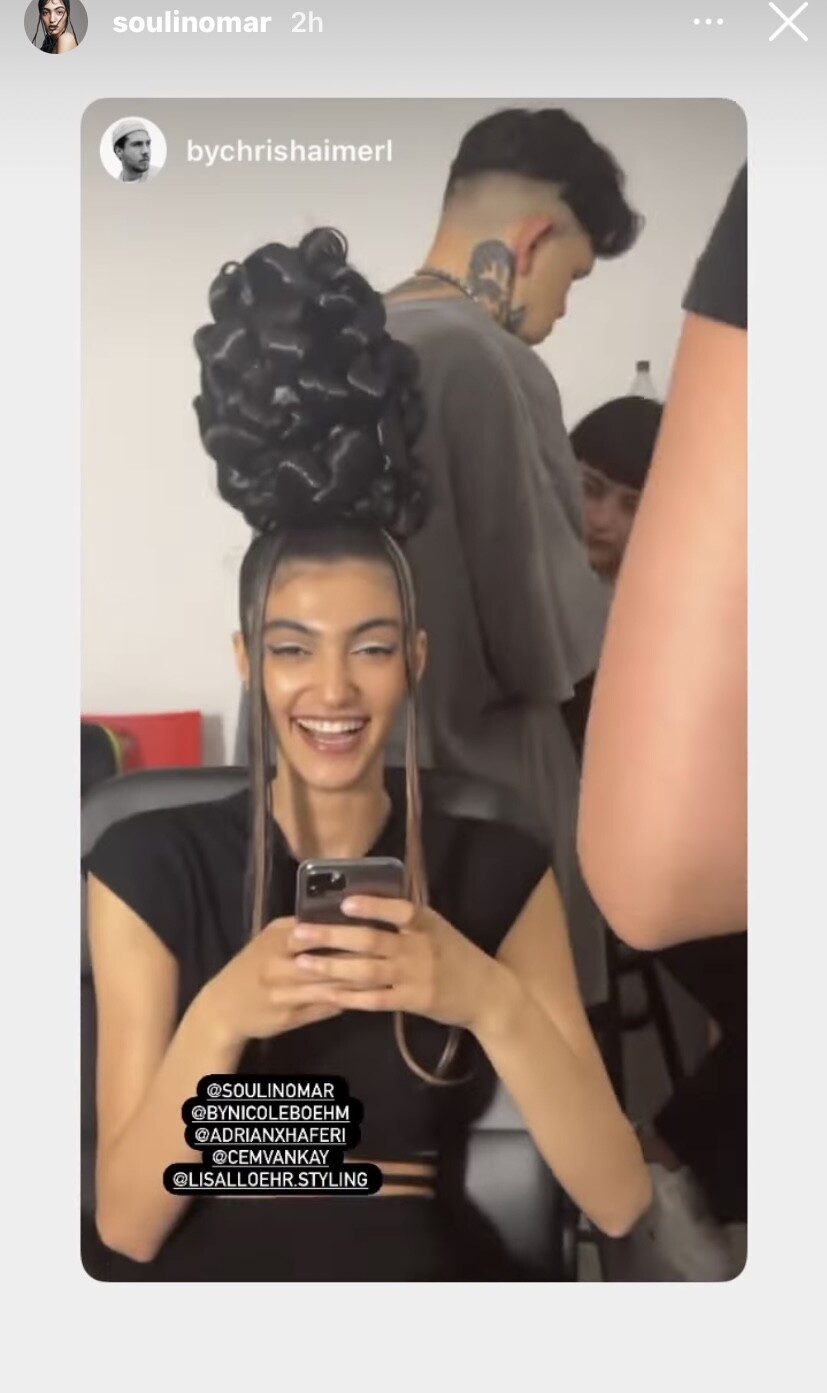Open the @LISALLOEHR.STYLING mention
Image resolution: width=827 pixels, height=1393 pixels.
point(271,1180)
